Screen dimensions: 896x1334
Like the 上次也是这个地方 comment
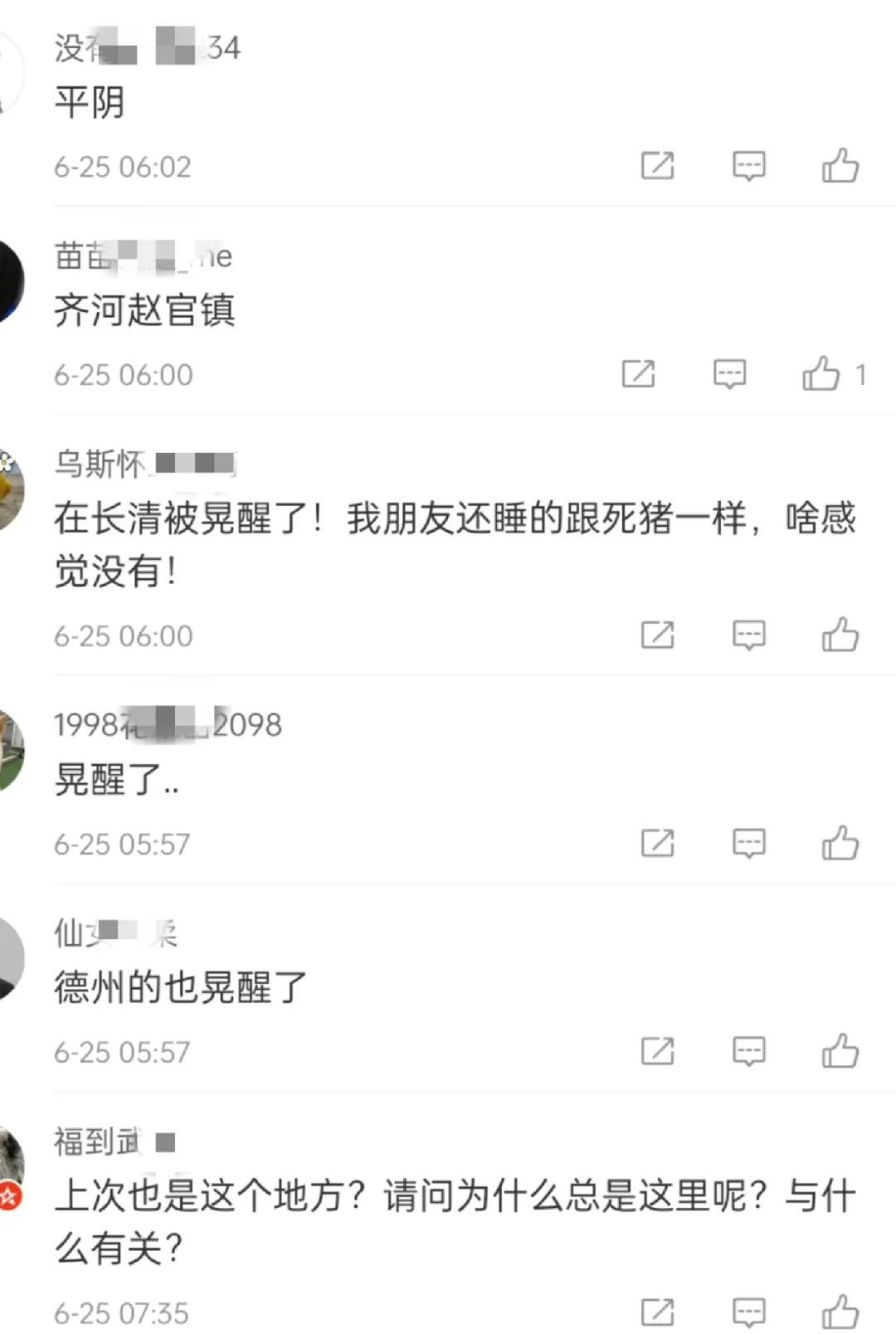(x=840, y=1312)
